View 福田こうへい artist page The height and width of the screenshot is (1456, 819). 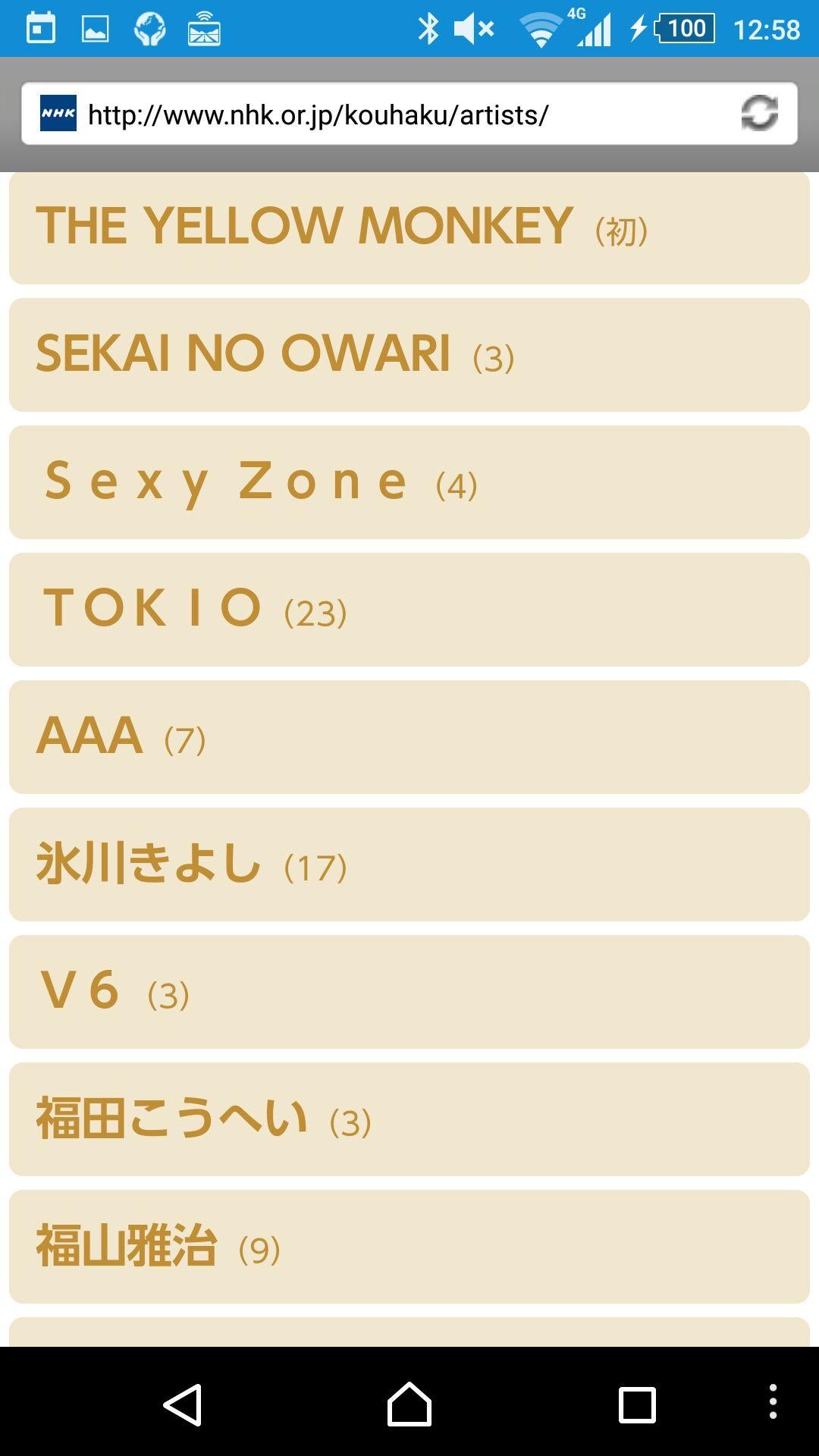(409, 1119)
